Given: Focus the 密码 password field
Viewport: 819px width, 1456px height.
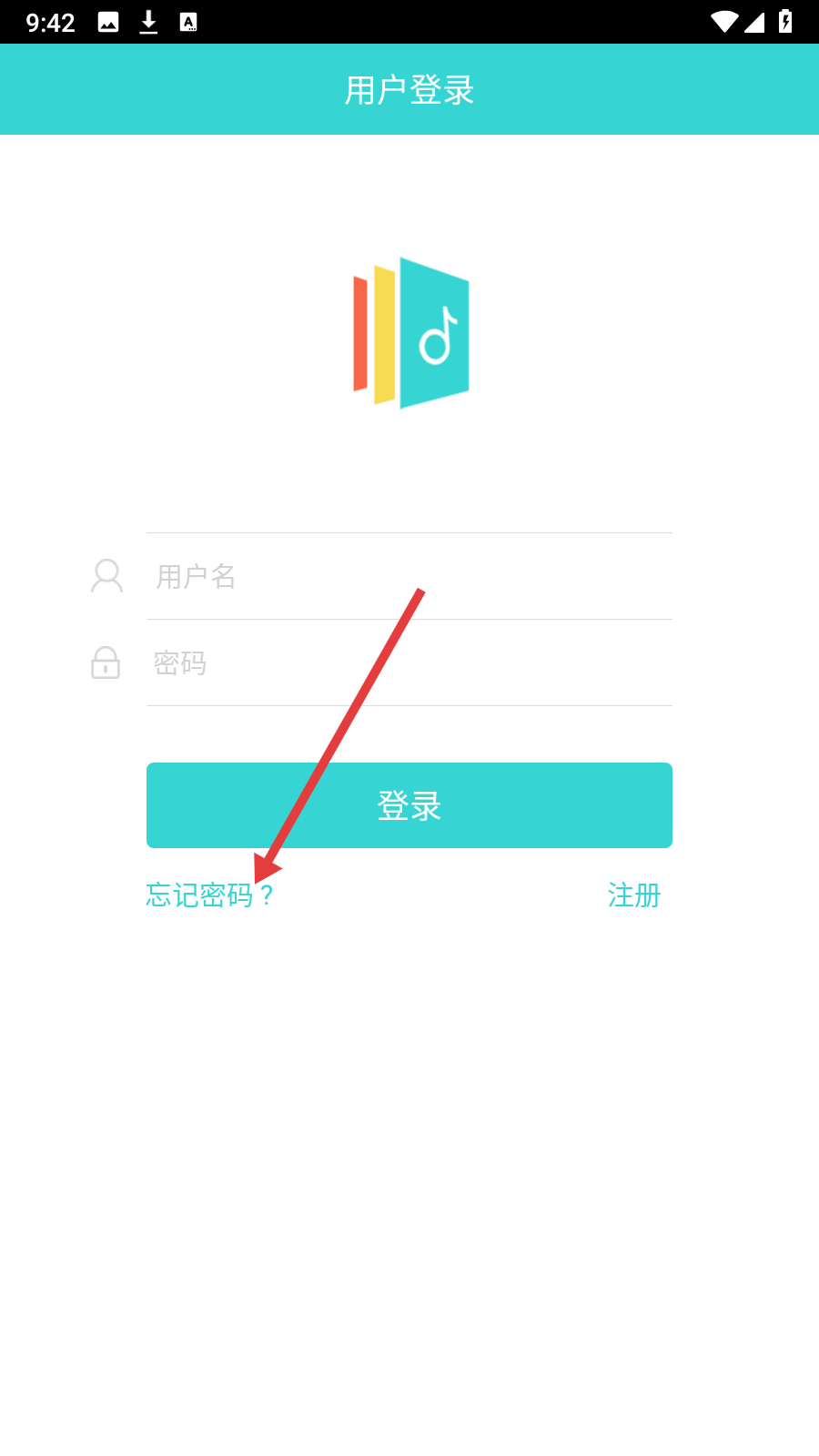Looking at the screenshot, I should [x=409, y=662].
